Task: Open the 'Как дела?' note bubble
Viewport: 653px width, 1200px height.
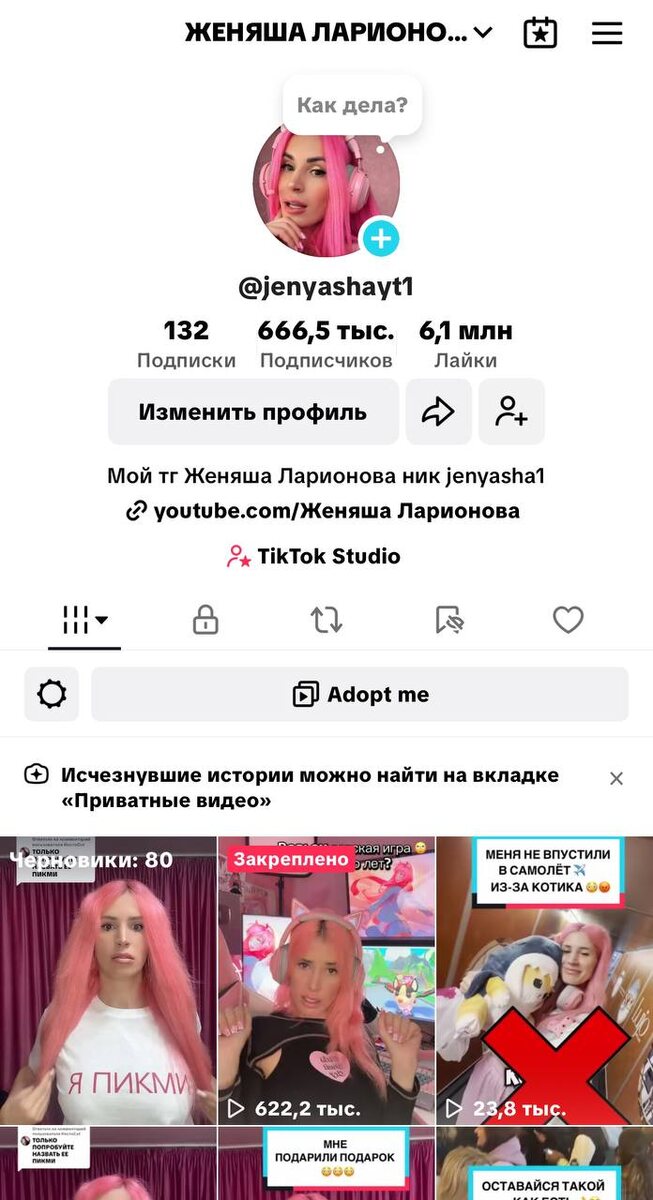Action: [x=352, y=105]
